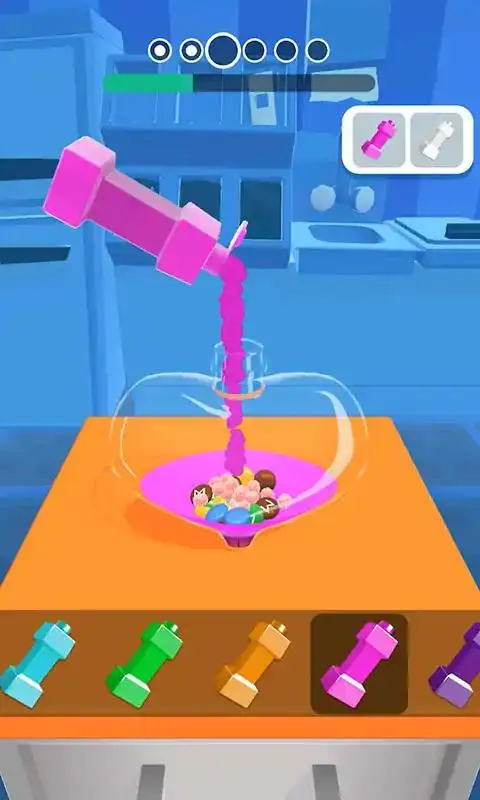Pick the orange bottle
Viewport: 480px width, 800px height.
(253, 663)
